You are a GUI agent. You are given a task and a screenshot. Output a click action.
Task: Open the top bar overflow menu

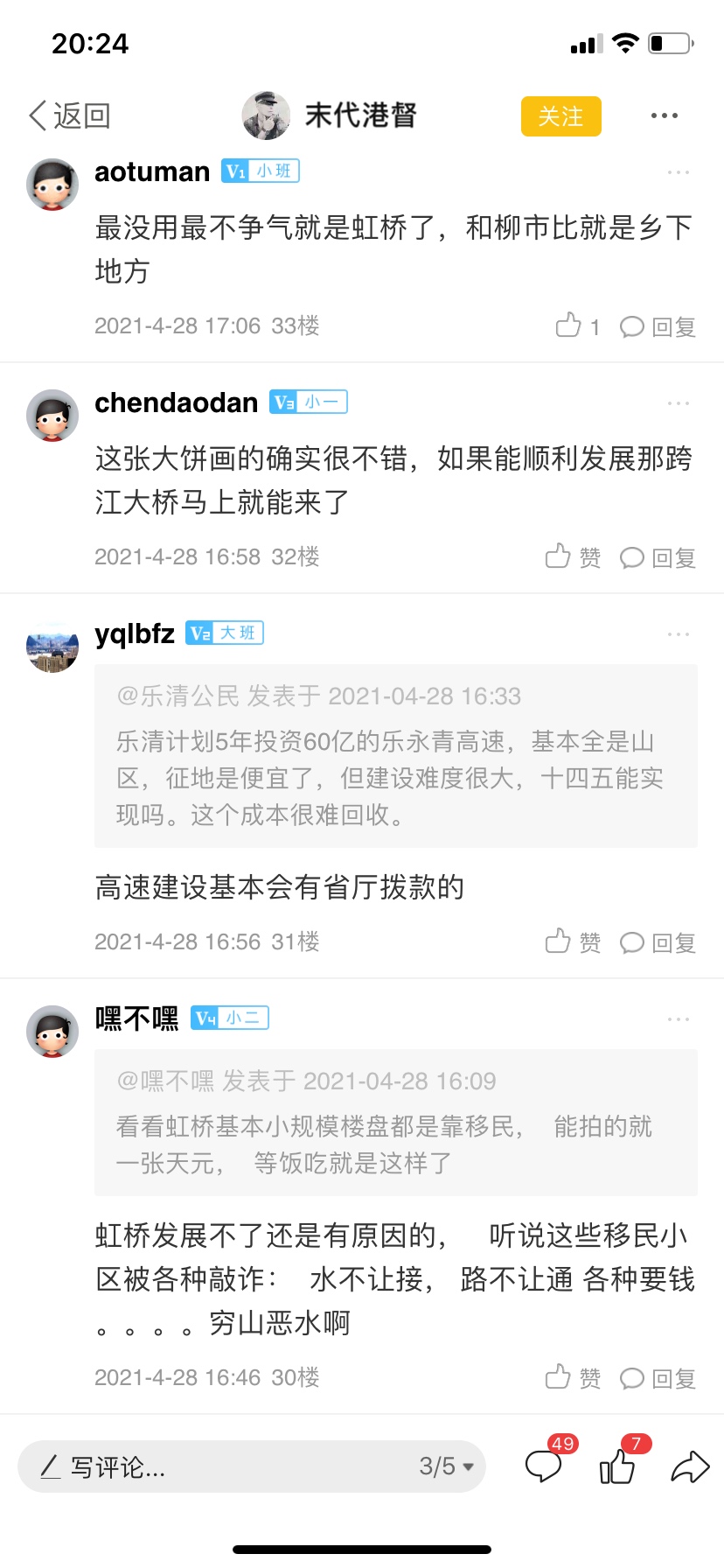[664, 115]
